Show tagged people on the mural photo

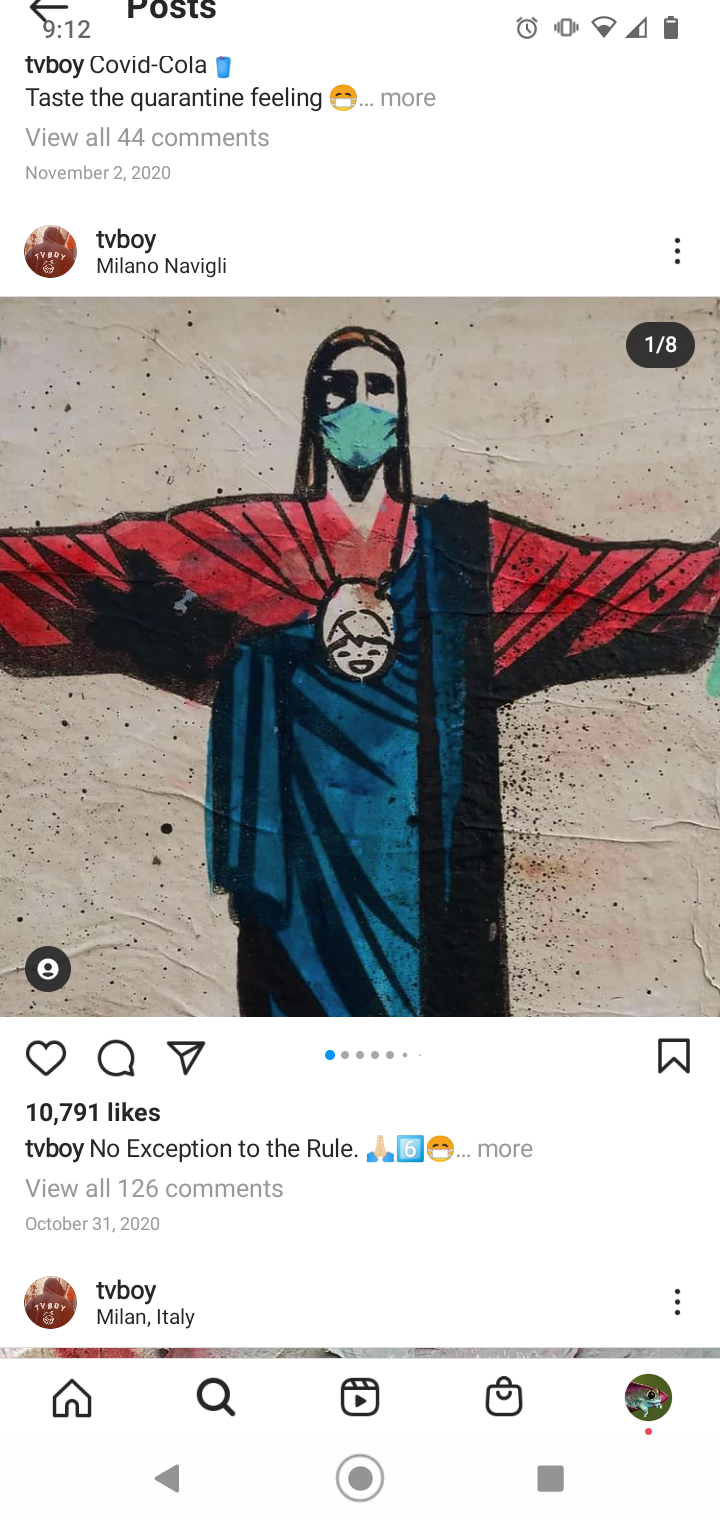pyautogui.click(x=48, y=969)
